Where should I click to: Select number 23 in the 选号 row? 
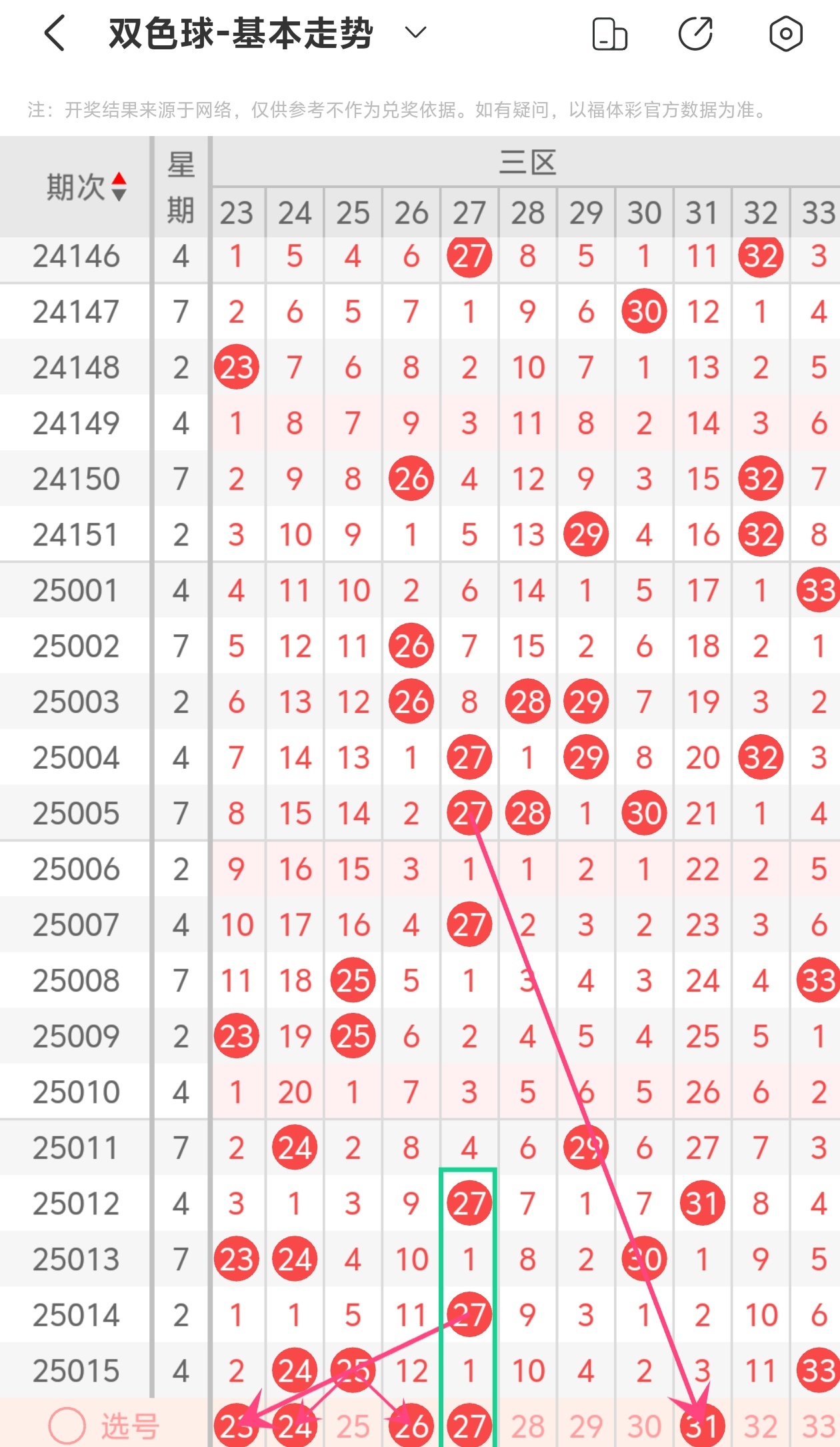[x=237, y=1426]
